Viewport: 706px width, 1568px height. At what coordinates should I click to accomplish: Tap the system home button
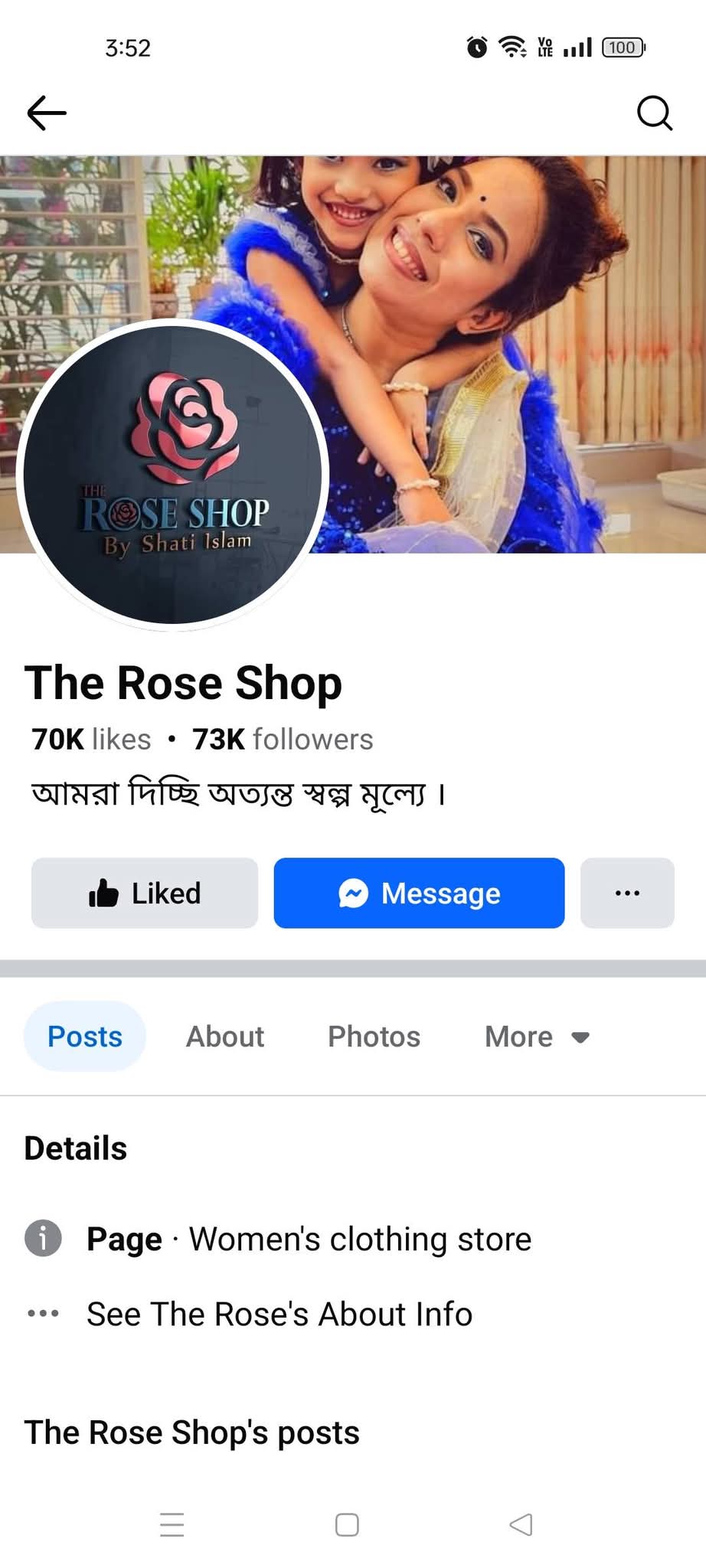(x=347, y=1524)
